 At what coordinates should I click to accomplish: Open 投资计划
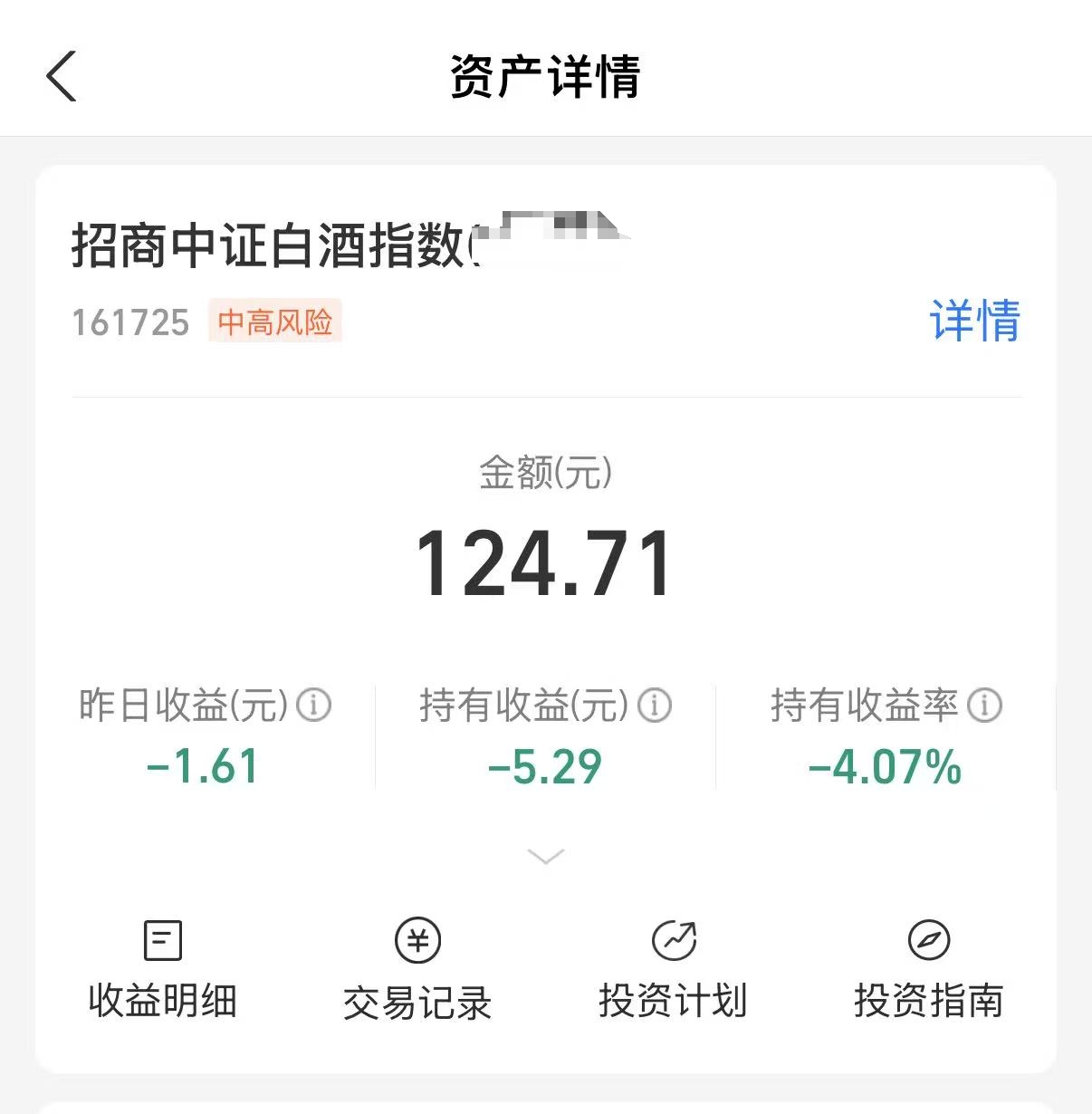[674, 969]
